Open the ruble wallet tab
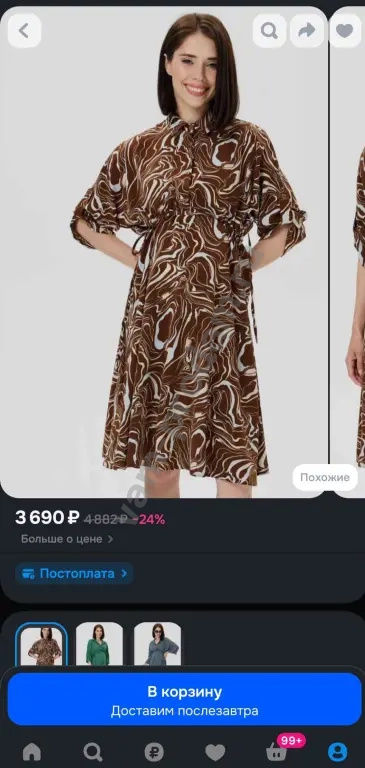 154,752
